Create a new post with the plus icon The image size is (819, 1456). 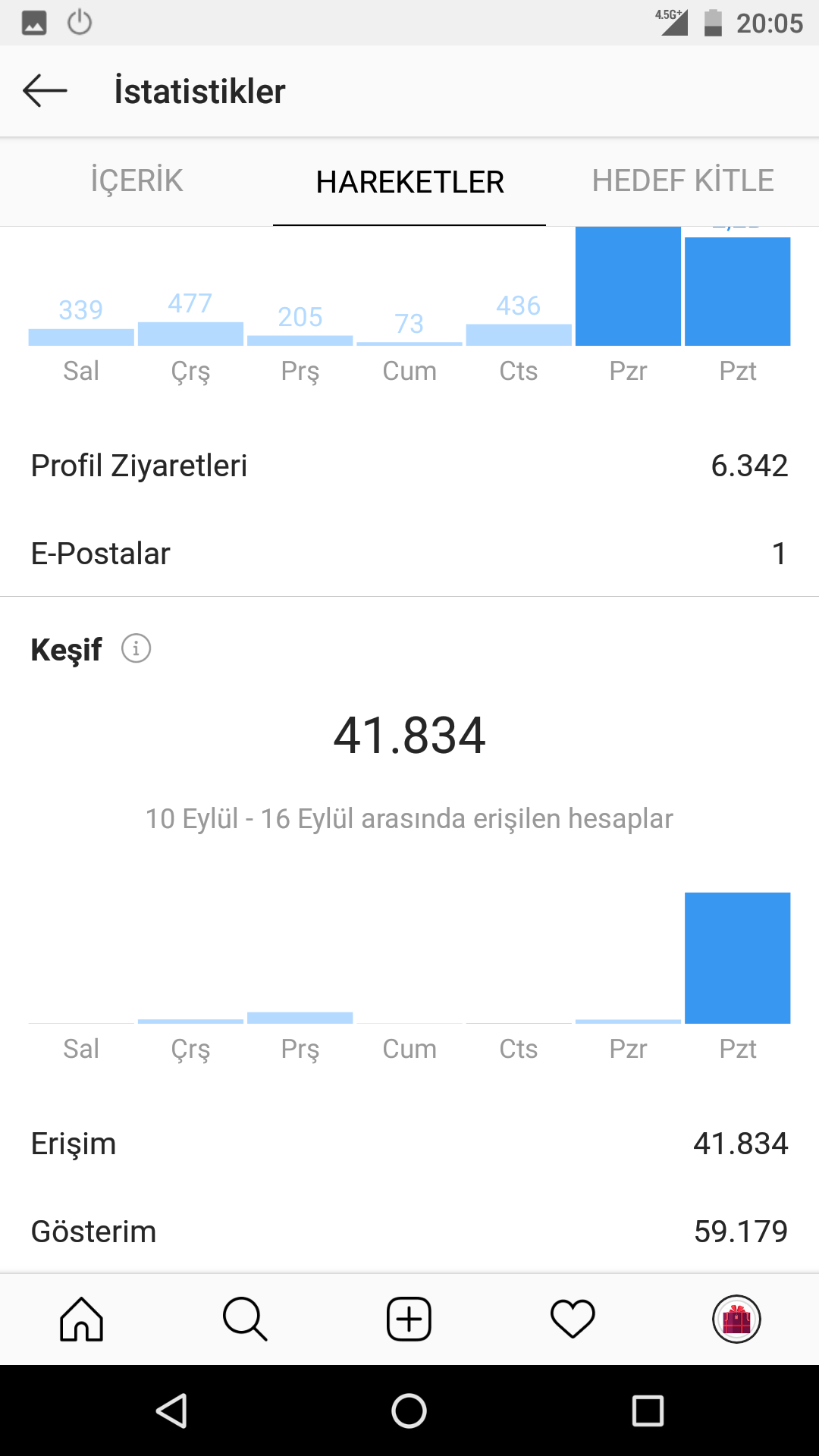pyautogui.click(x=409, y=1319)
